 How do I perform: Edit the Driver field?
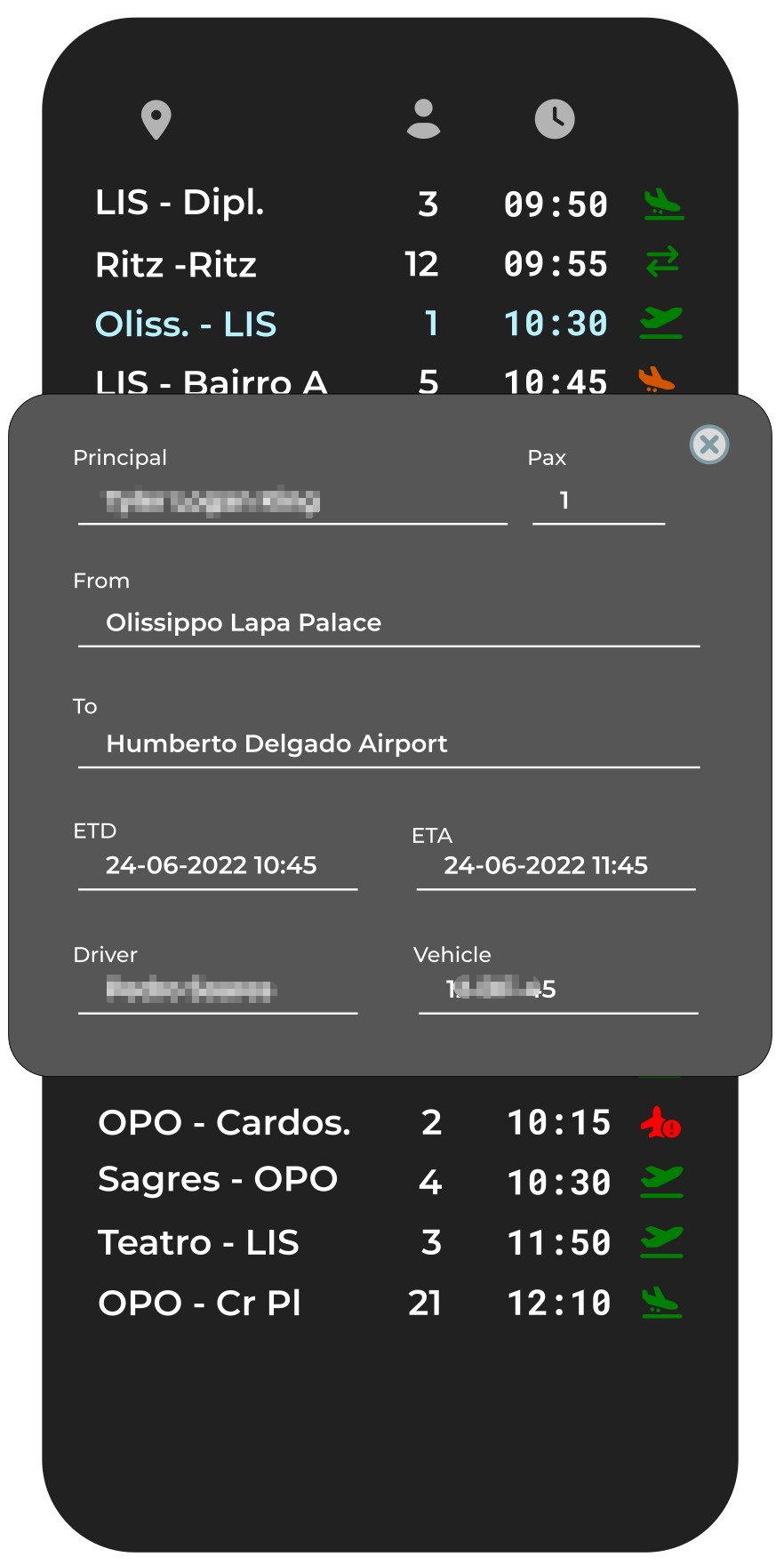[217, 990]
